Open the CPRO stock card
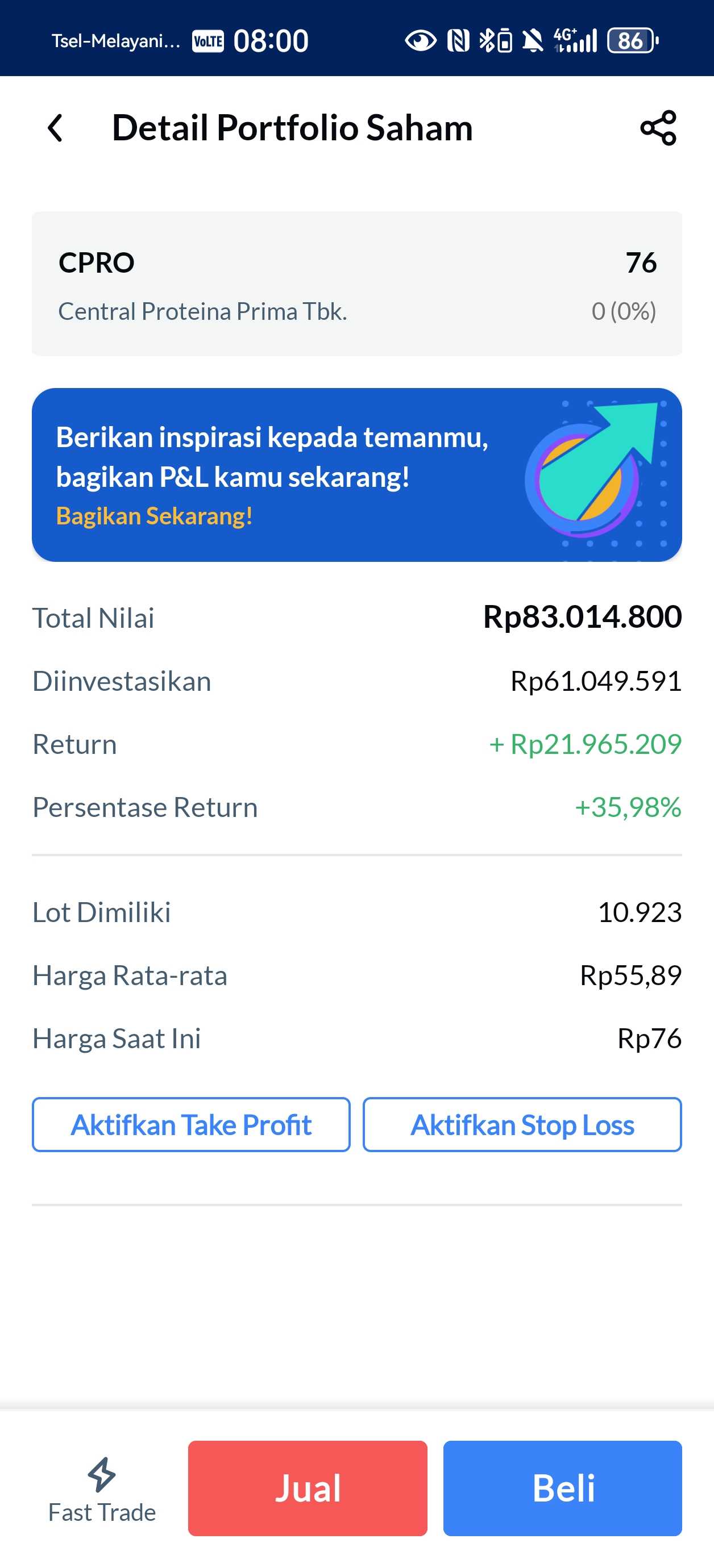 tap(356, 283)
